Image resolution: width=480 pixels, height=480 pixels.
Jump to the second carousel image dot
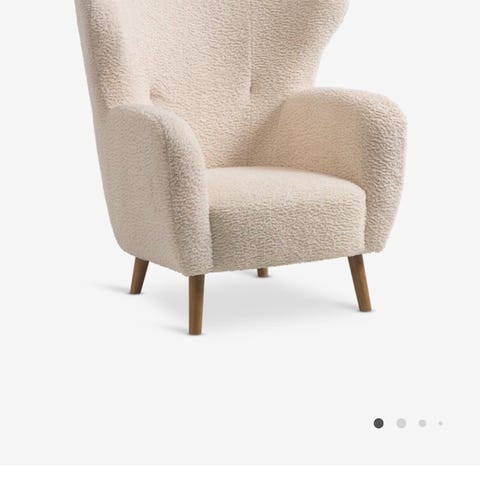401,423
